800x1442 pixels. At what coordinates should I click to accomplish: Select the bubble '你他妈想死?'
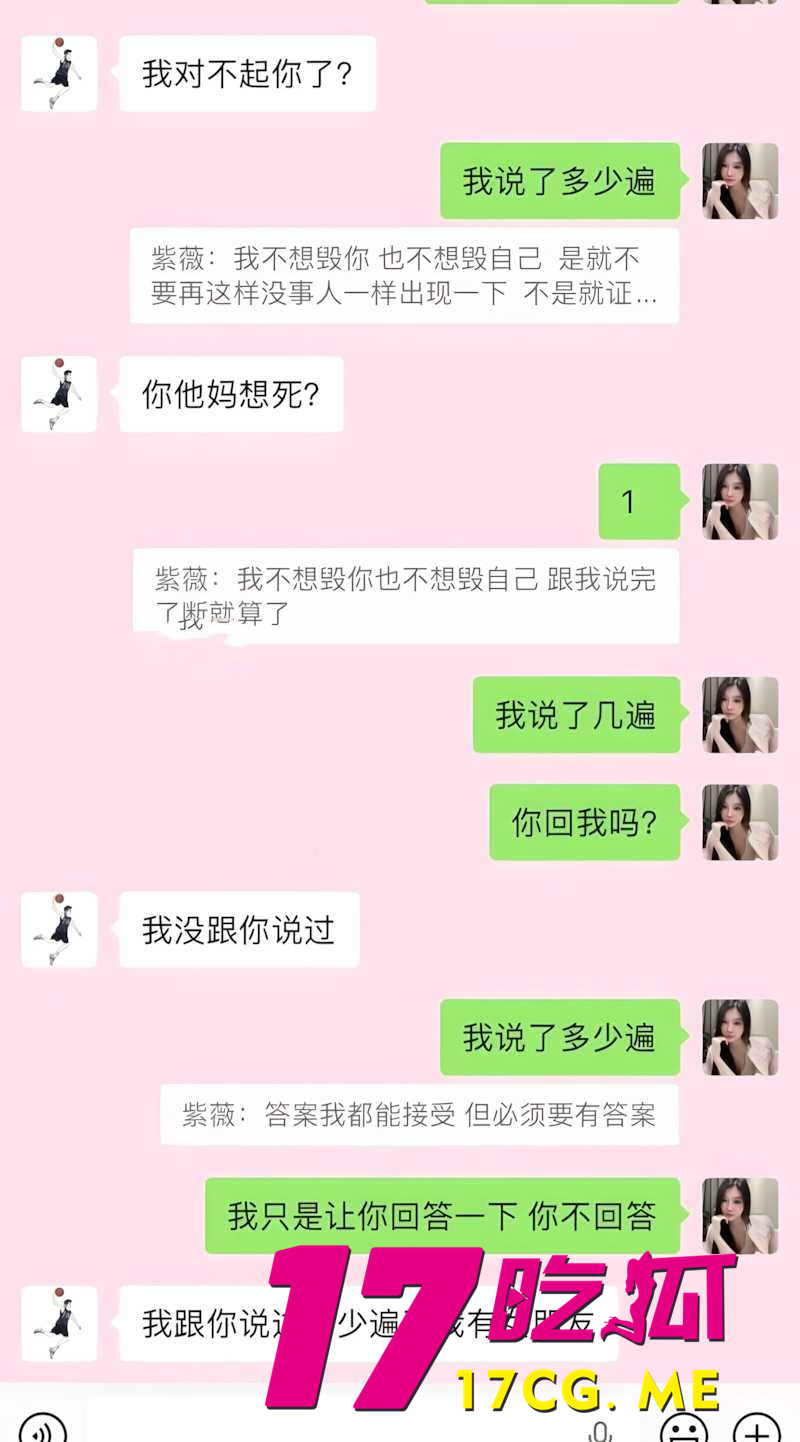pyautogui.click(x=230, y=394)
